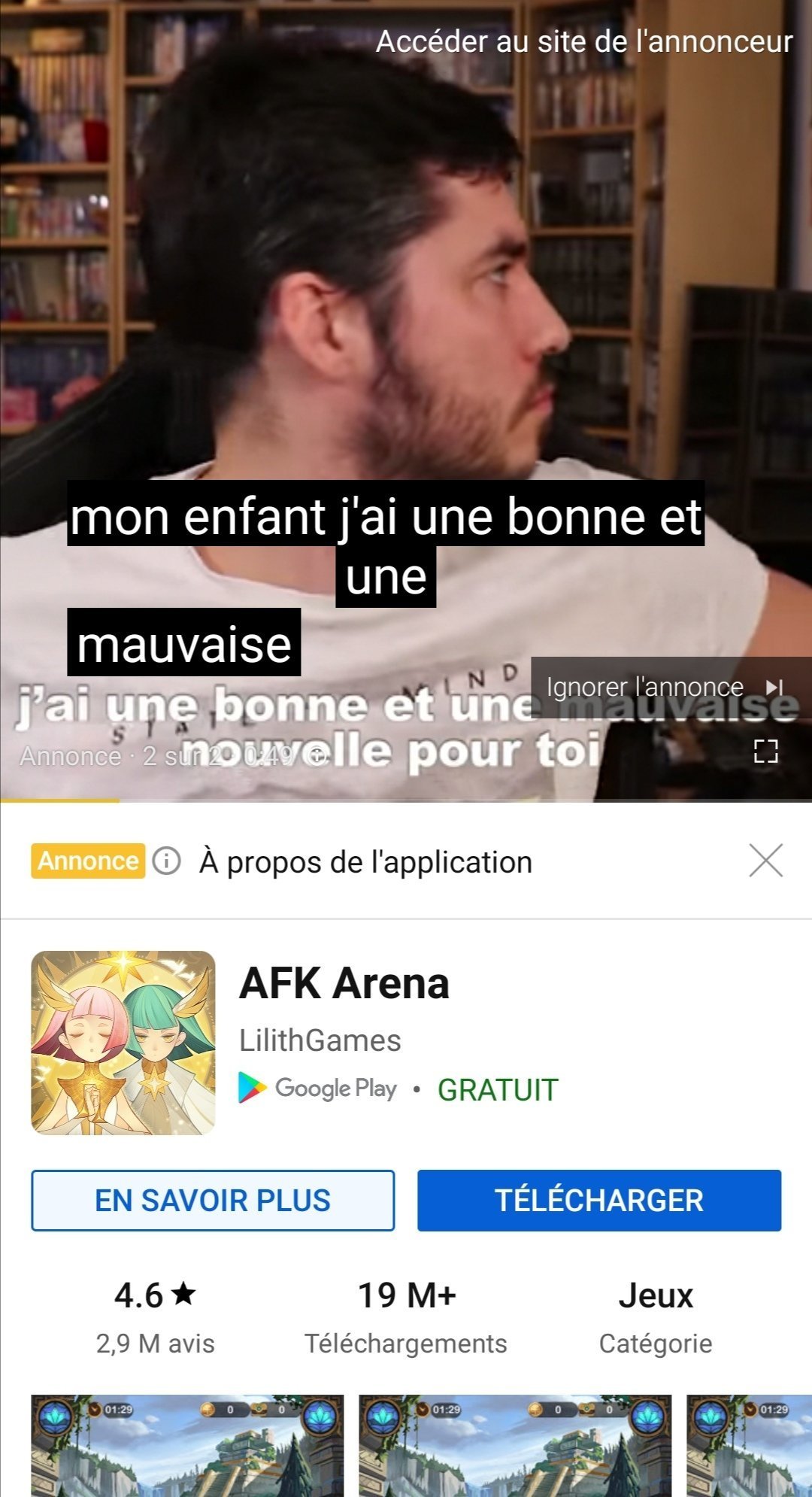Viewport: 812px width, 1497px height.
Task: Close the app info panel
Action: [x=765, y=861]
